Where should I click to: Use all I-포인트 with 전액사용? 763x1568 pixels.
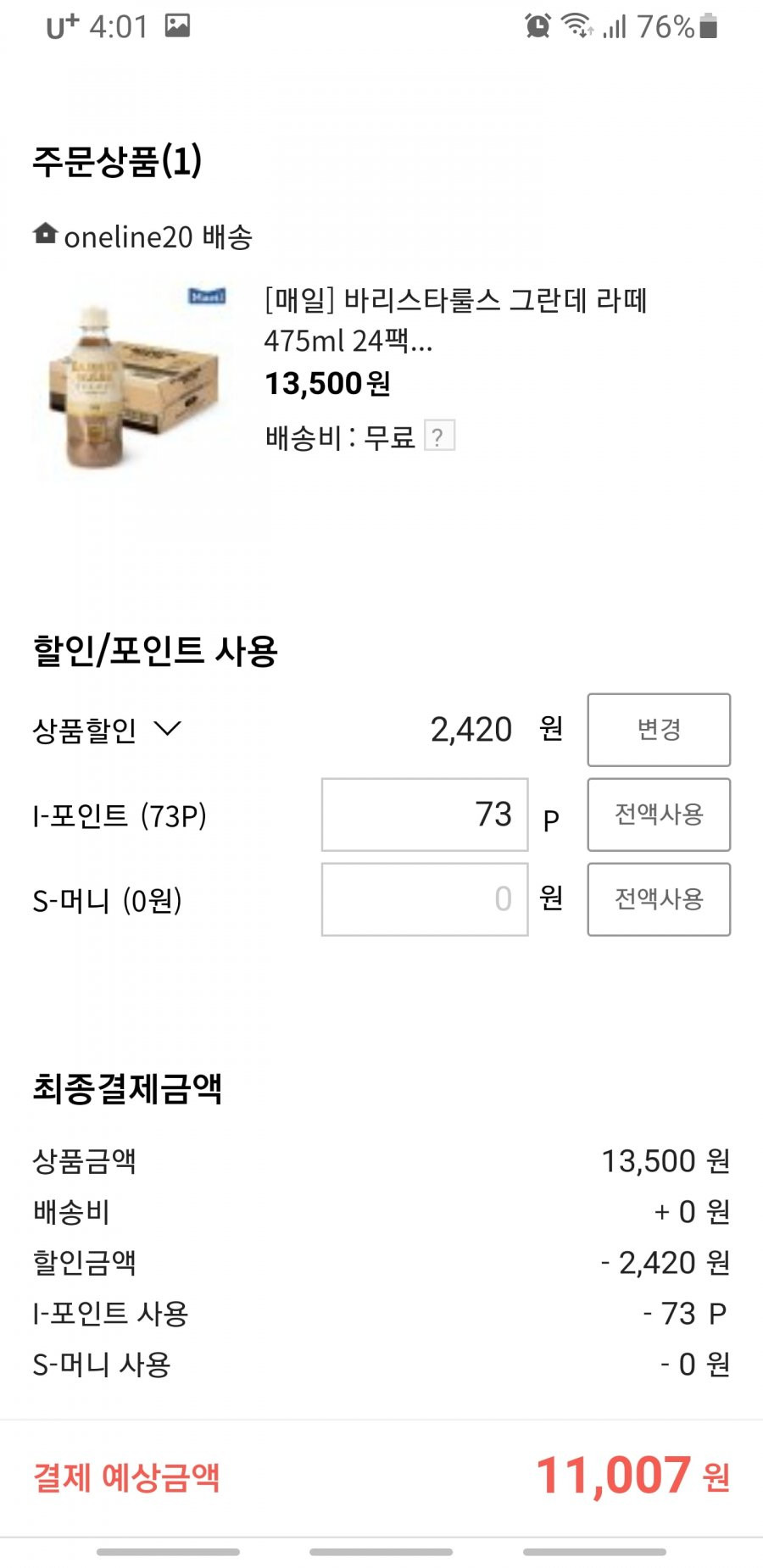(659, 815)
